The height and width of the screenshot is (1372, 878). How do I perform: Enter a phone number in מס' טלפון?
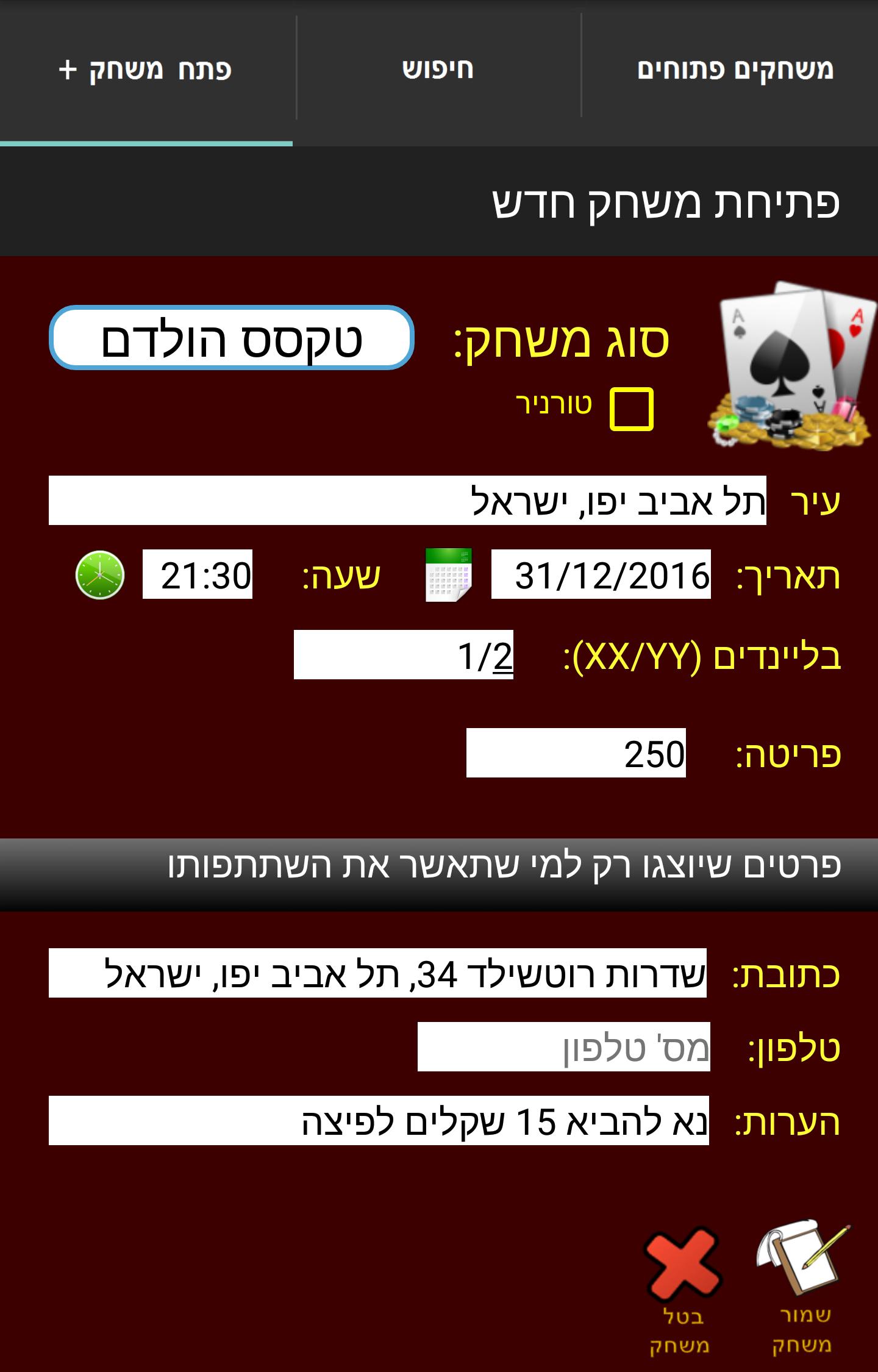pyautogui.click(x=563, y=1047)
